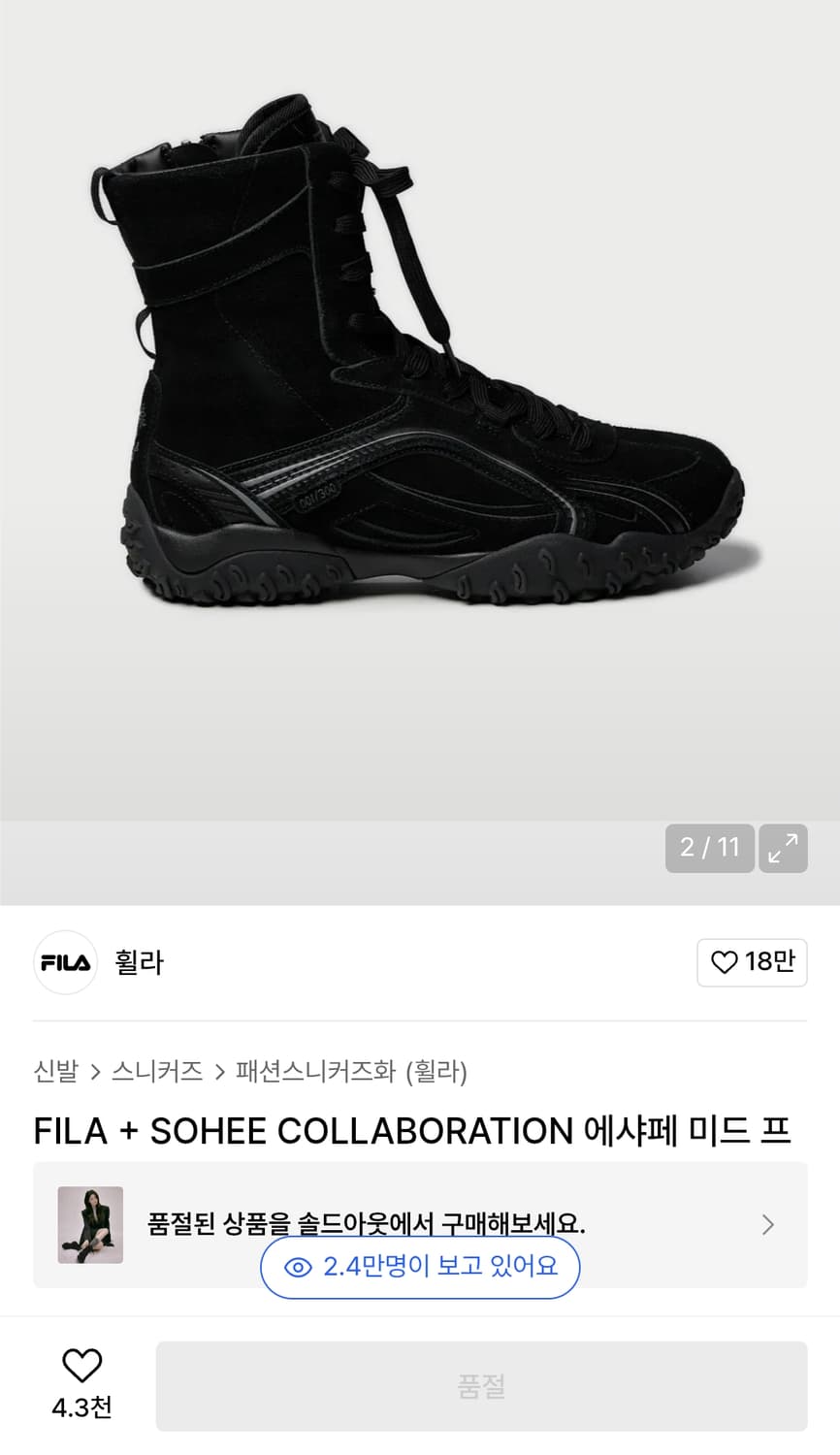Tap the heart icon above 4.3천
The height and width of the screenshot is (1455, 840).
click(82, 1365)
